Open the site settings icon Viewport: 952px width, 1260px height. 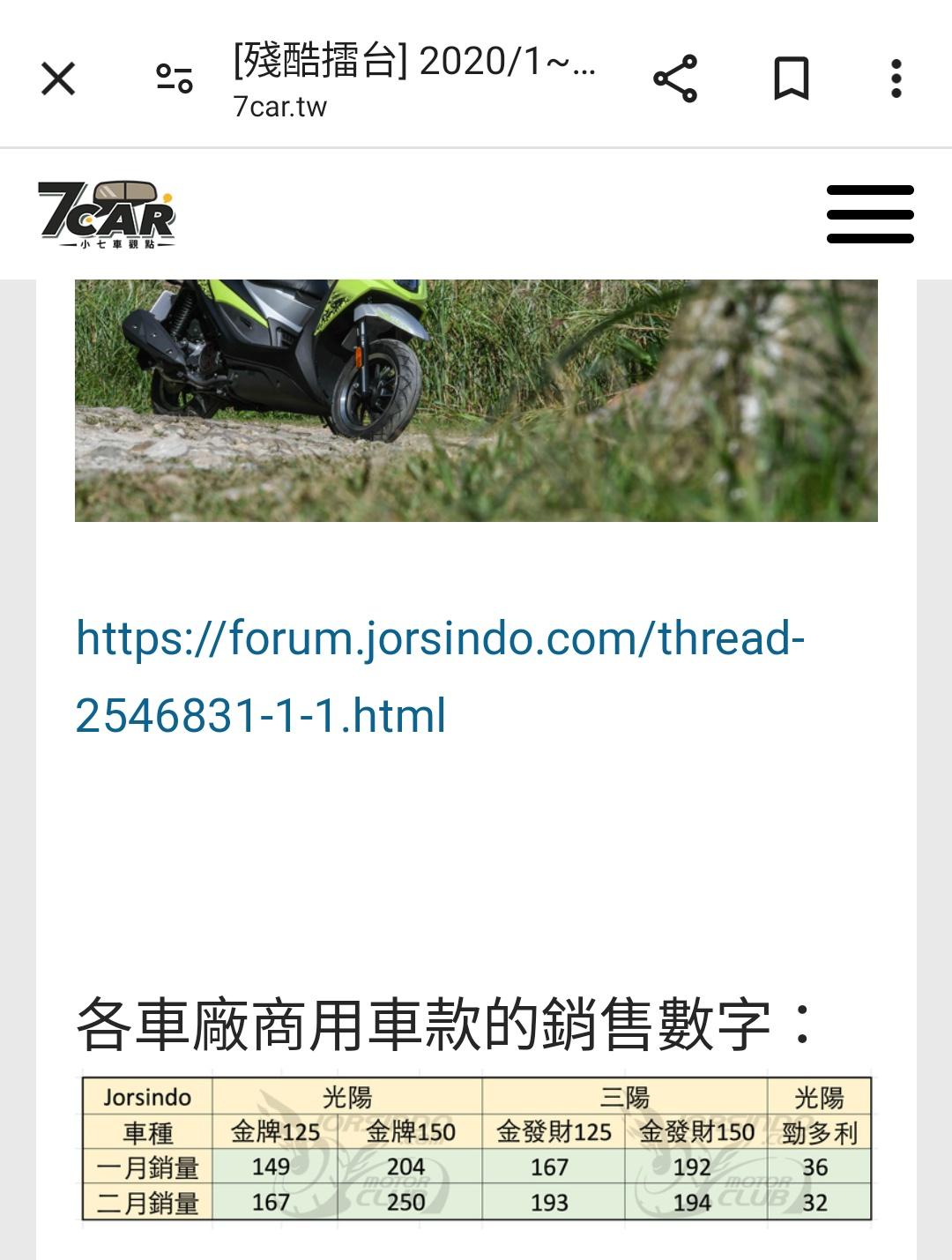click(174, 78)
